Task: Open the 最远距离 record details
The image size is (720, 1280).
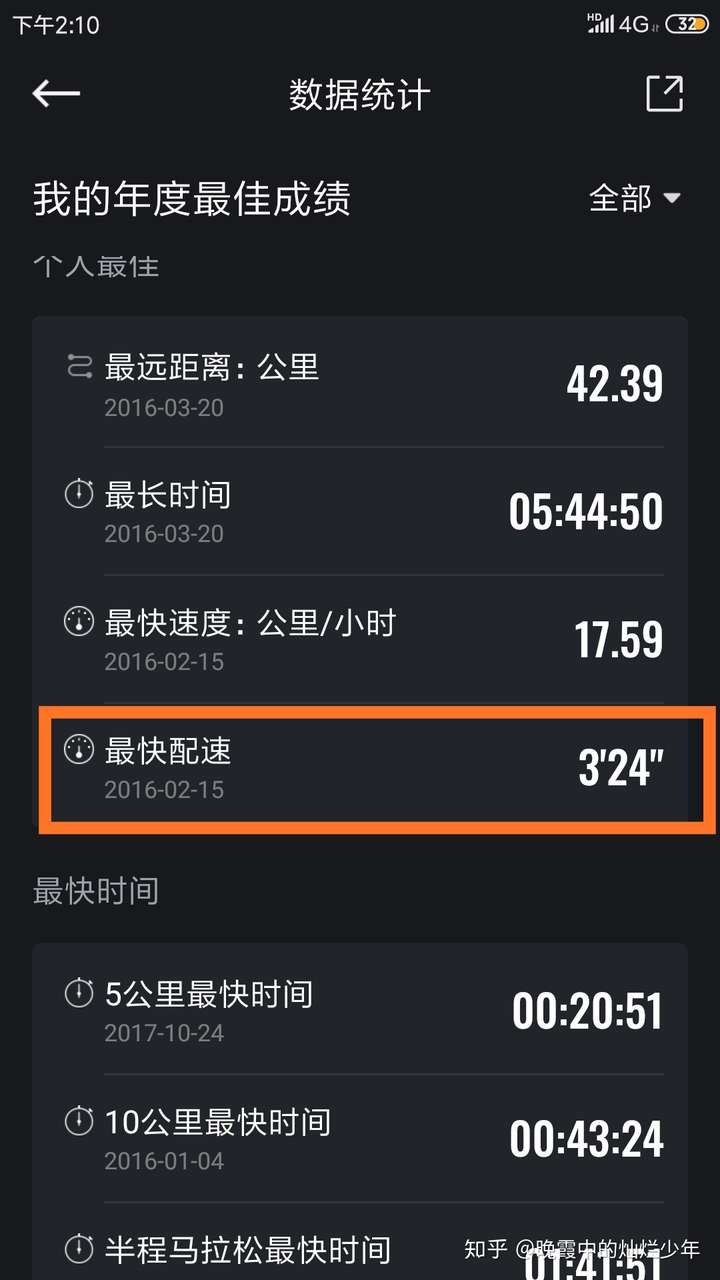Action: pos(360,385)
